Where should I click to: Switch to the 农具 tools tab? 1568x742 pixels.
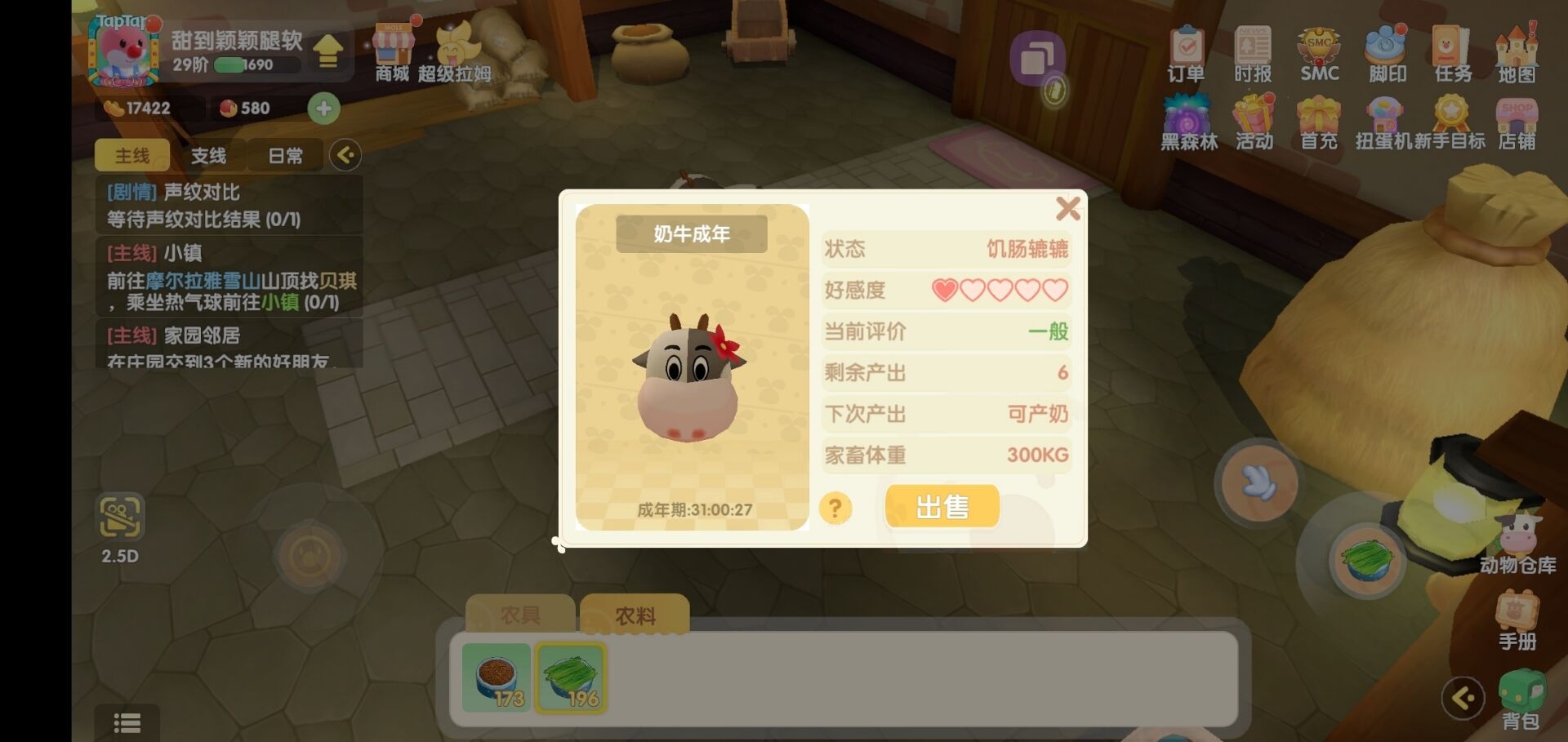tap(520, 615)
